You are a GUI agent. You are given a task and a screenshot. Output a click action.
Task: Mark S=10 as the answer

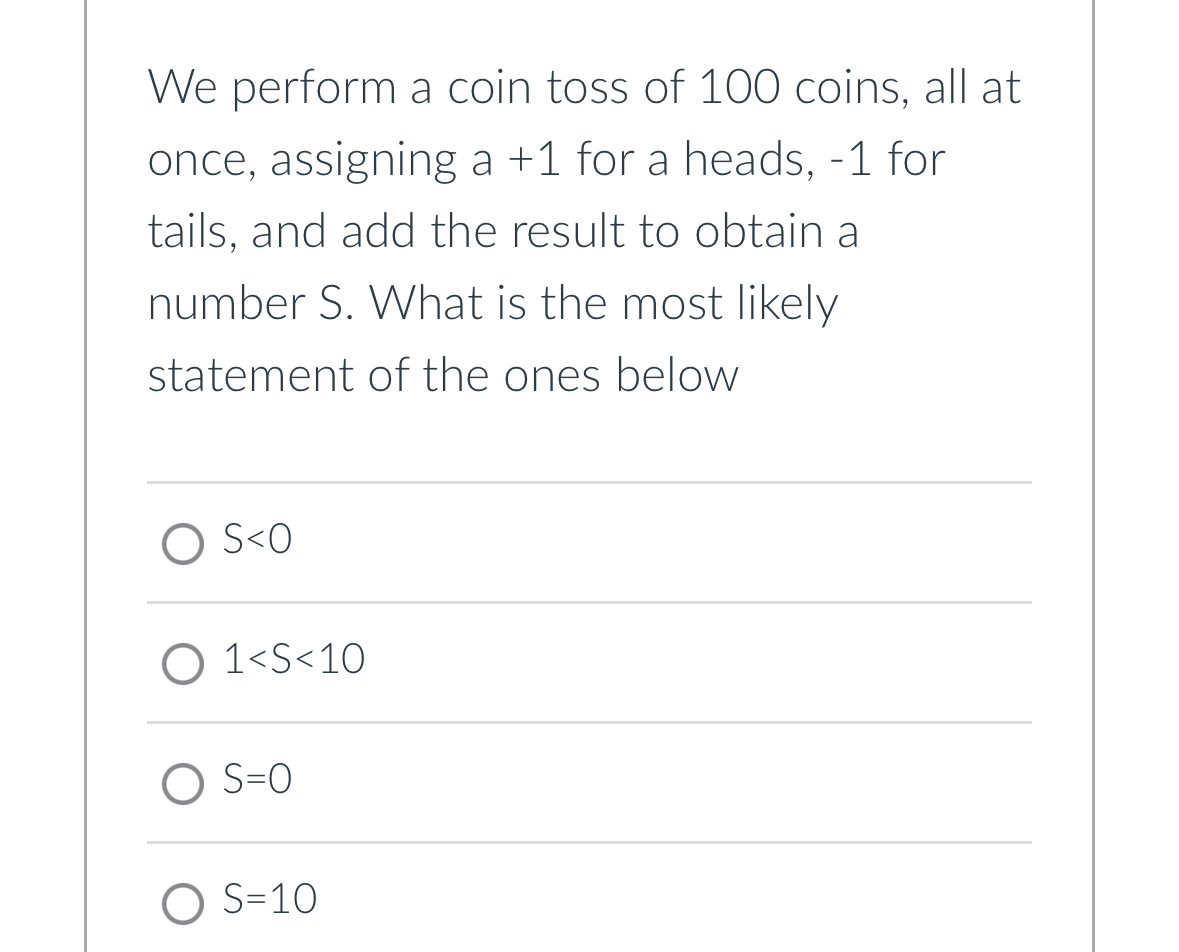click(x=184, y=901)
